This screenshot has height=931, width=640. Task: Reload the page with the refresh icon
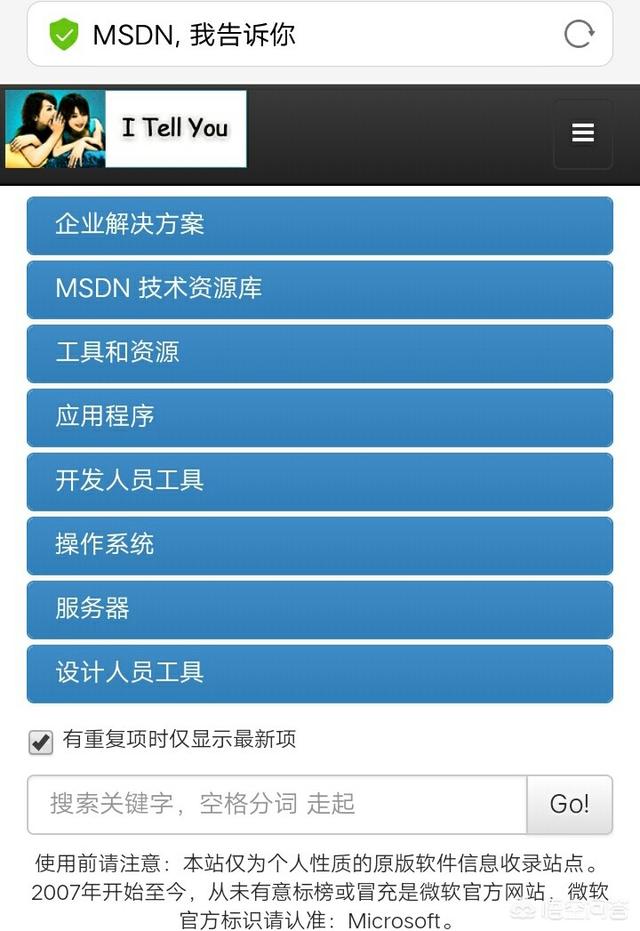tap(579, 34)
